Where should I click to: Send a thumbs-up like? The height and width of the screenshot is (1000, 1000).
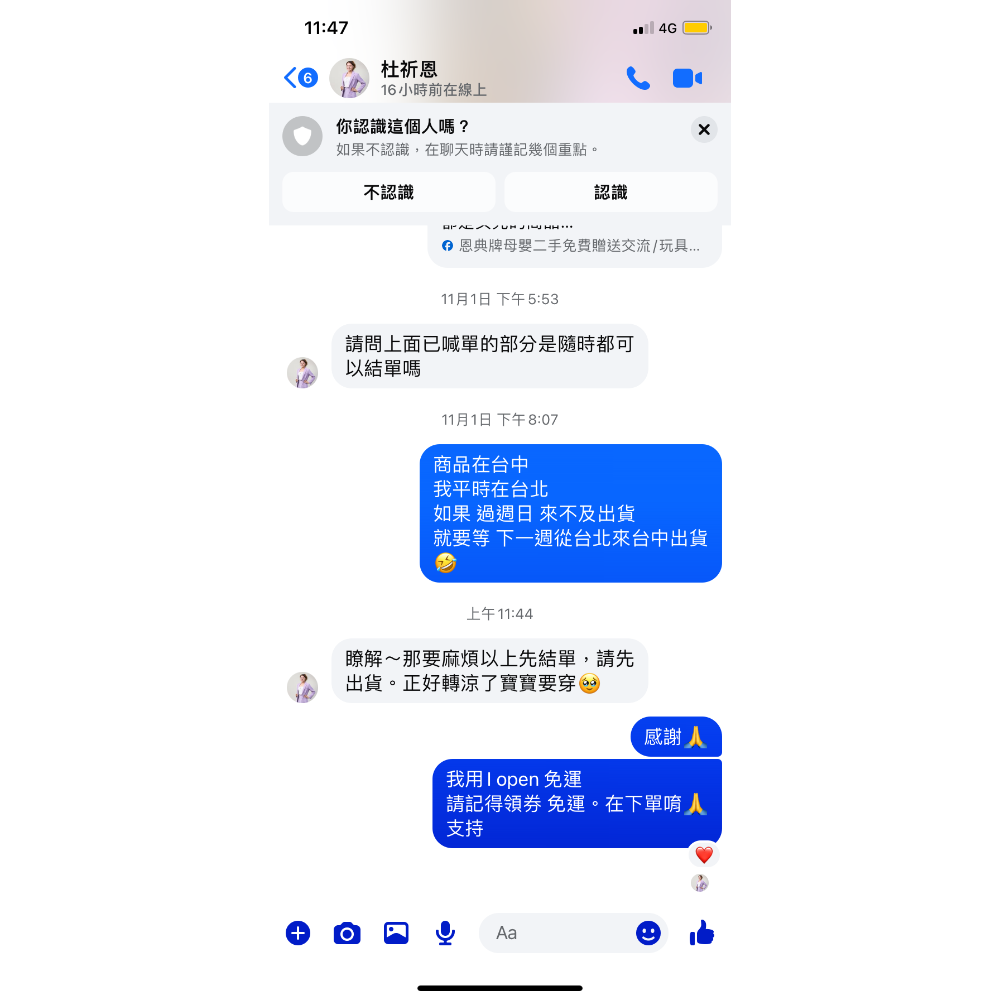[x=702, y=933]
